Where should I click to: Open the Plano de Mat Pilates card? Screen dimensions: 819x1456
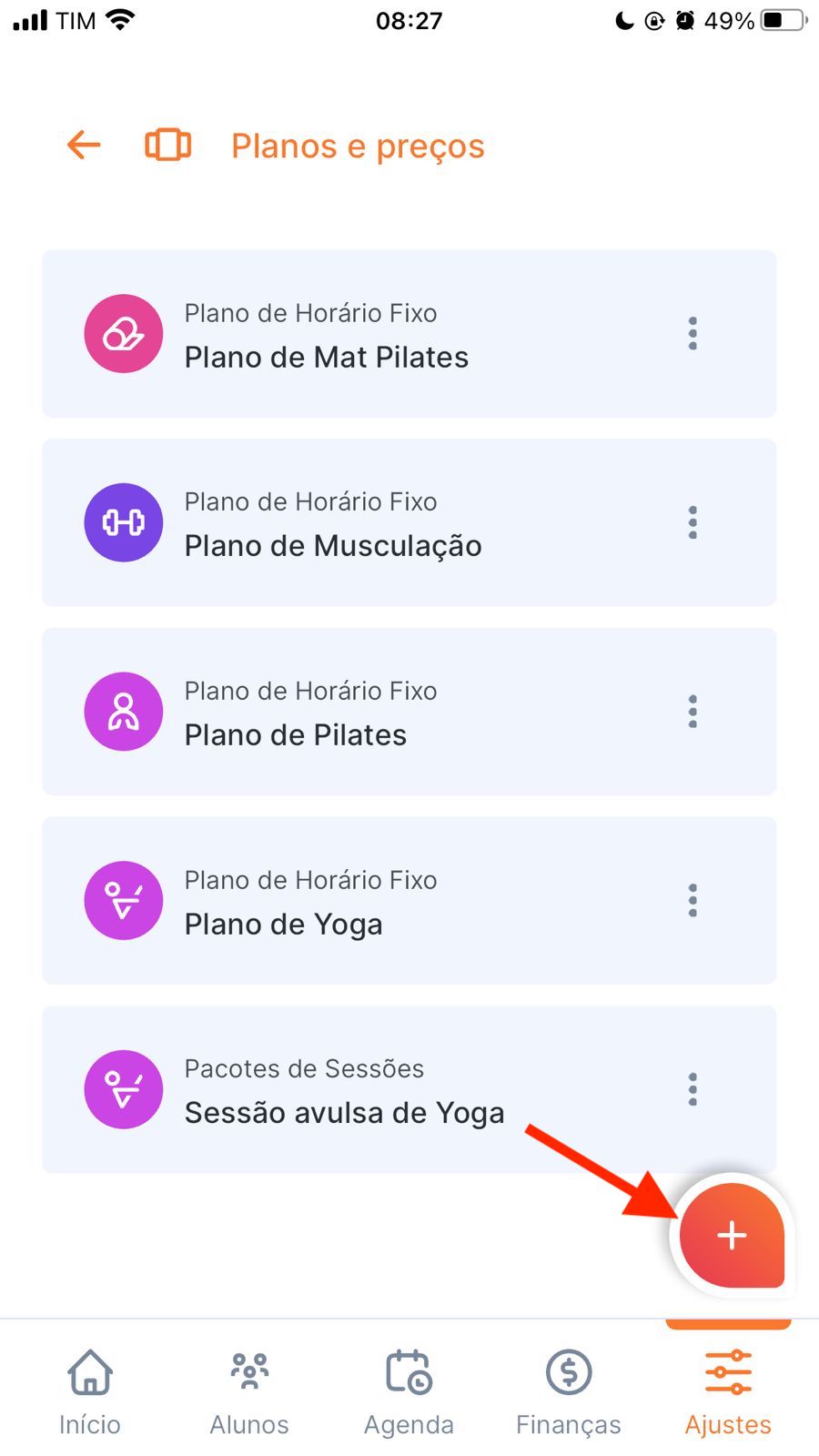click(x=364, y=335)
